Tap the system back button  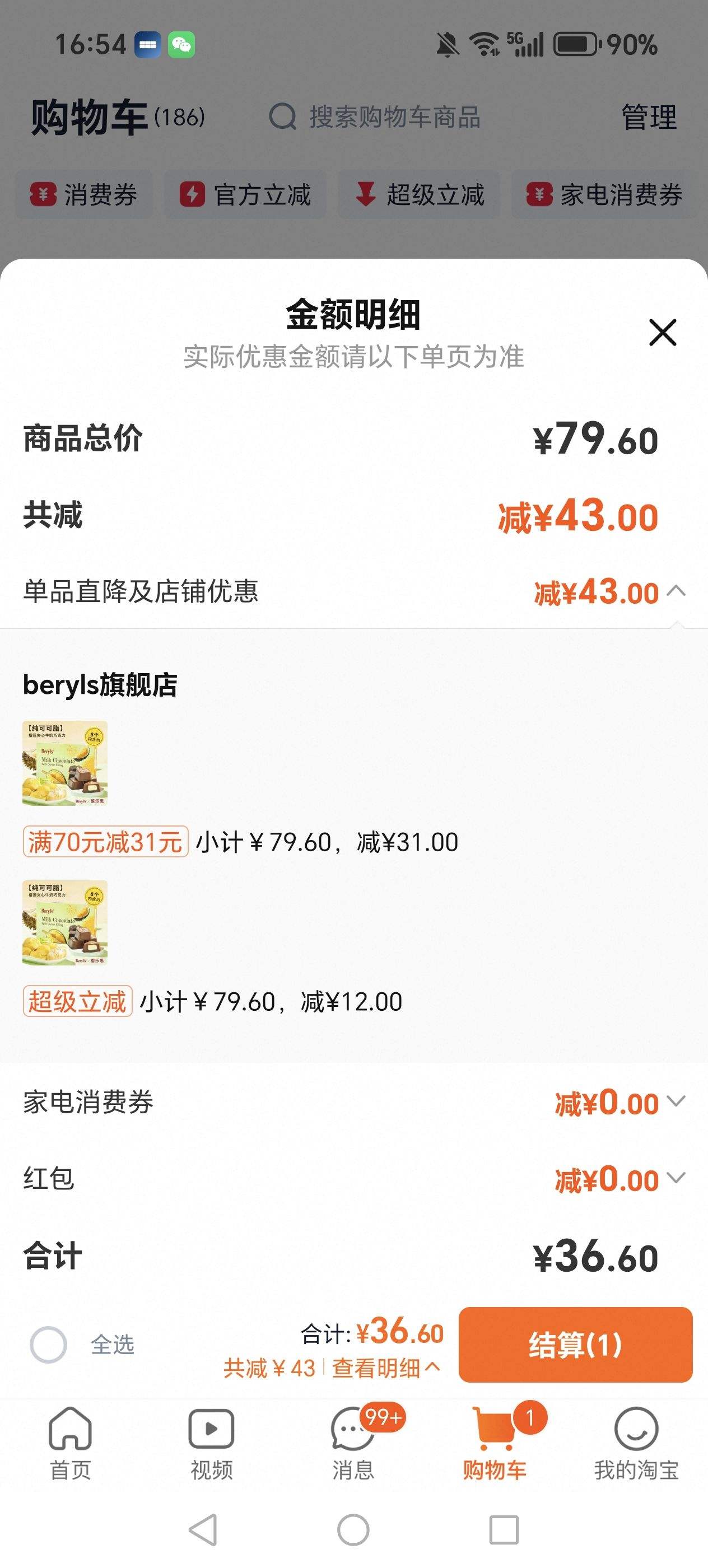[x=203, y=1529]
